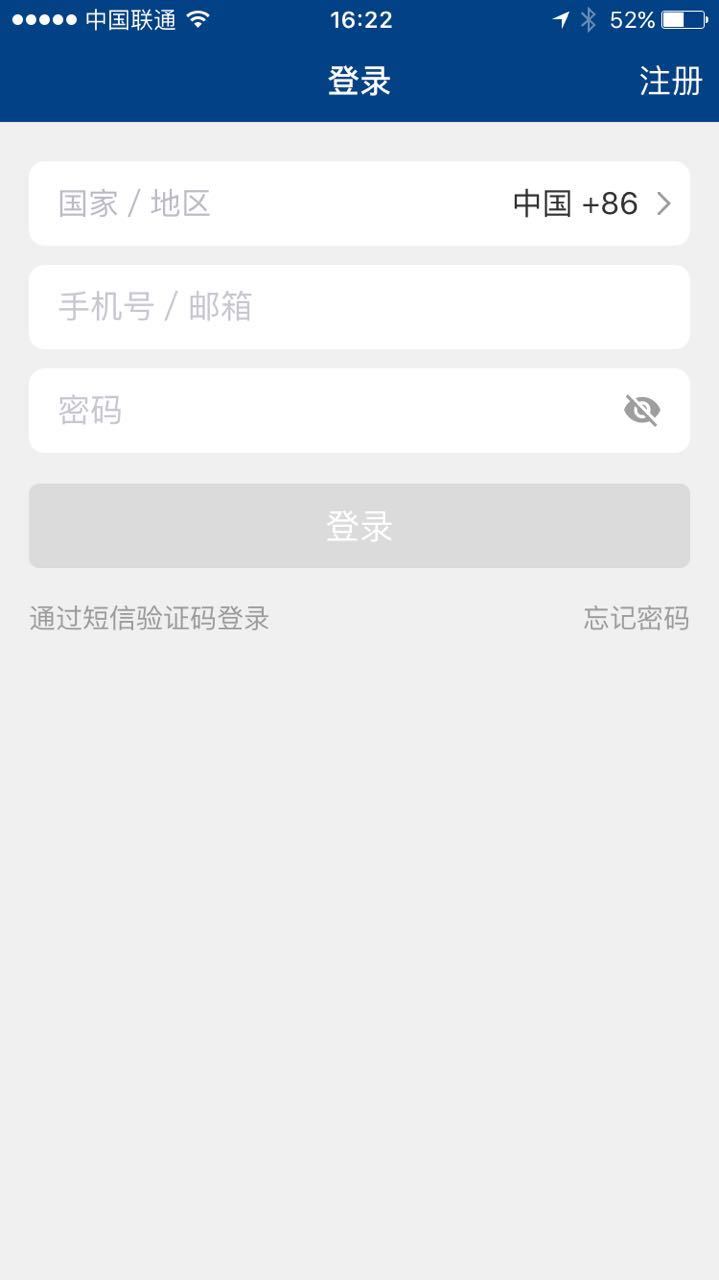
Task: Open the 注册 registration page
Action: 670,81
